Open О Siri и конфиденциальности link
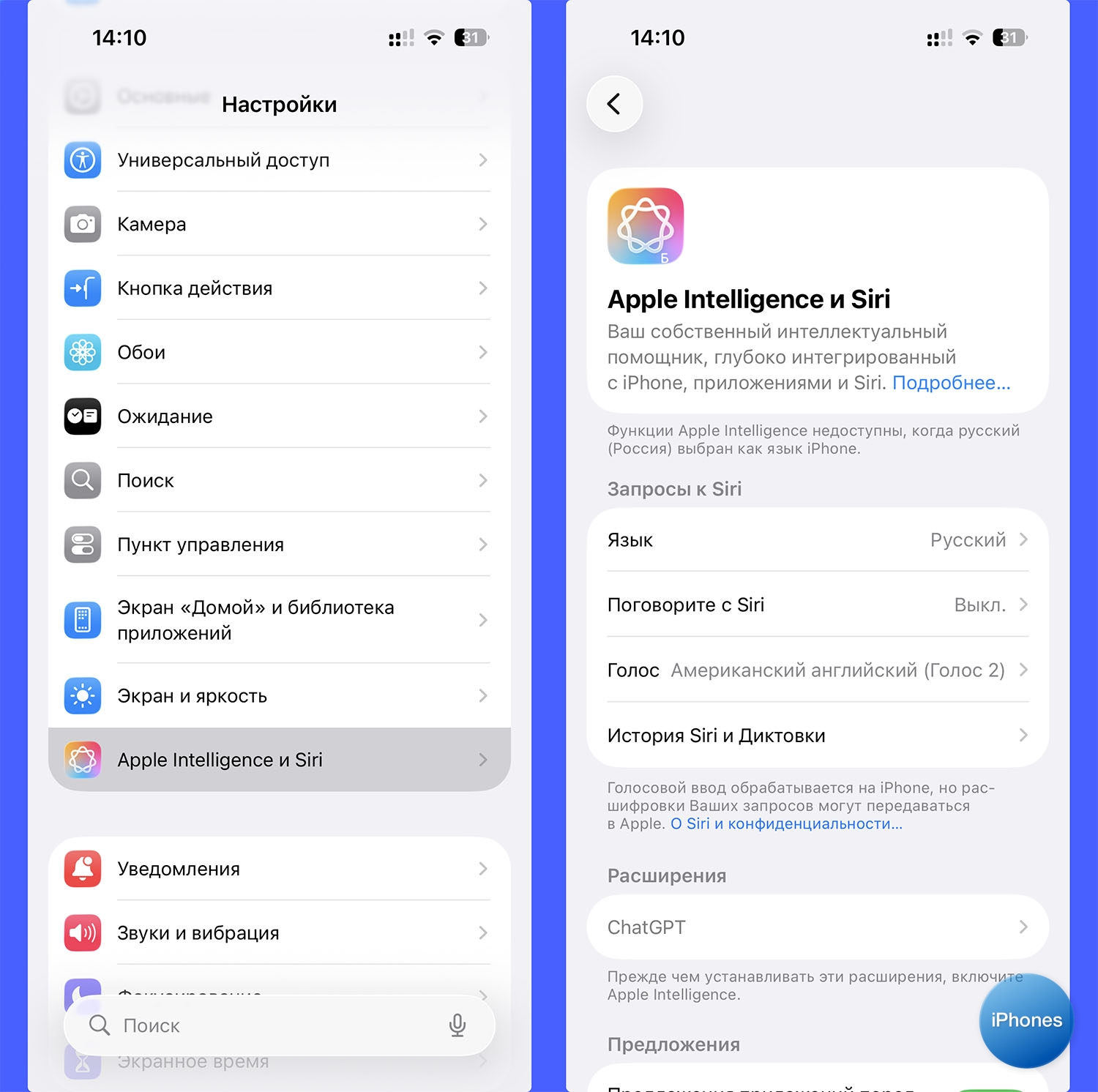Image resolution: width=1098 pixels, height=1092 pixels. (786, 824)
